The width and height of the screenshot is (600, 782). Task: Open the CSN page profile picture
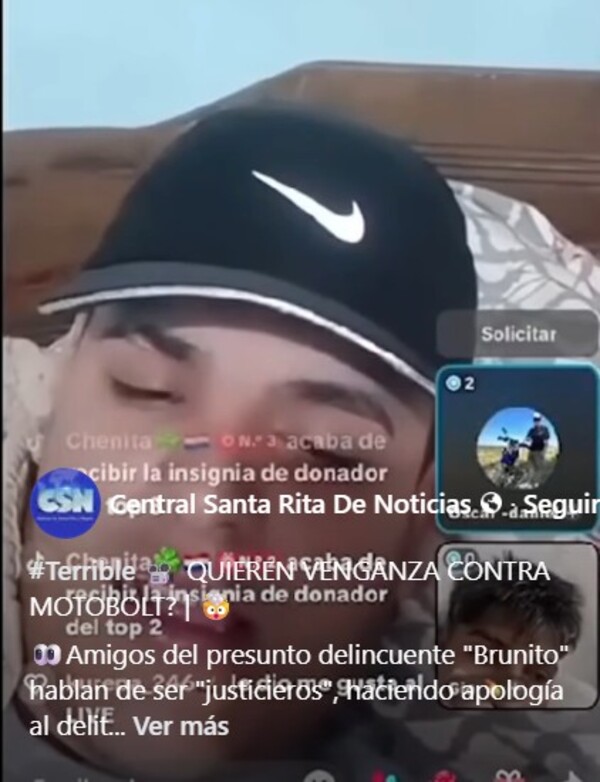click(x=64, y=503)
